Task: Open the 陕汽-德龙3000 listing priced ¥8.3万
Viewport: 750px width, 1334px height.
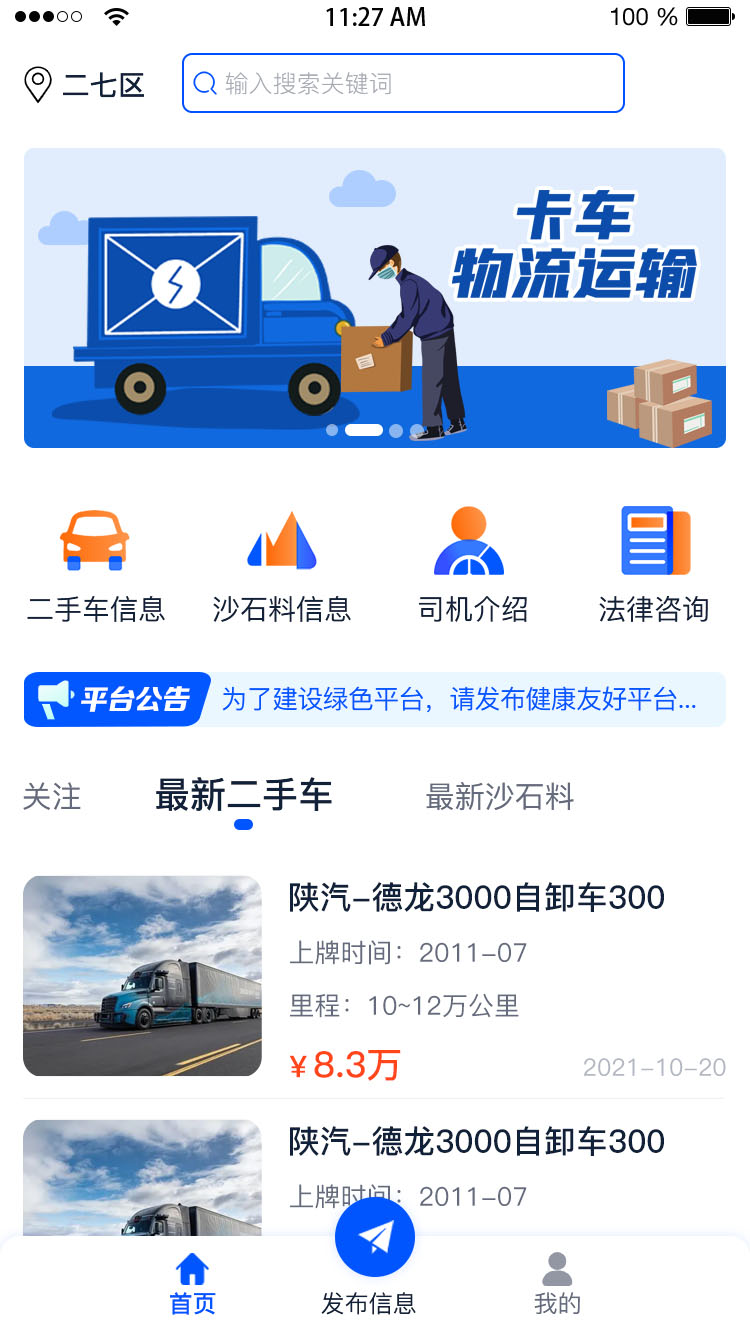Action: click(375, 976)
